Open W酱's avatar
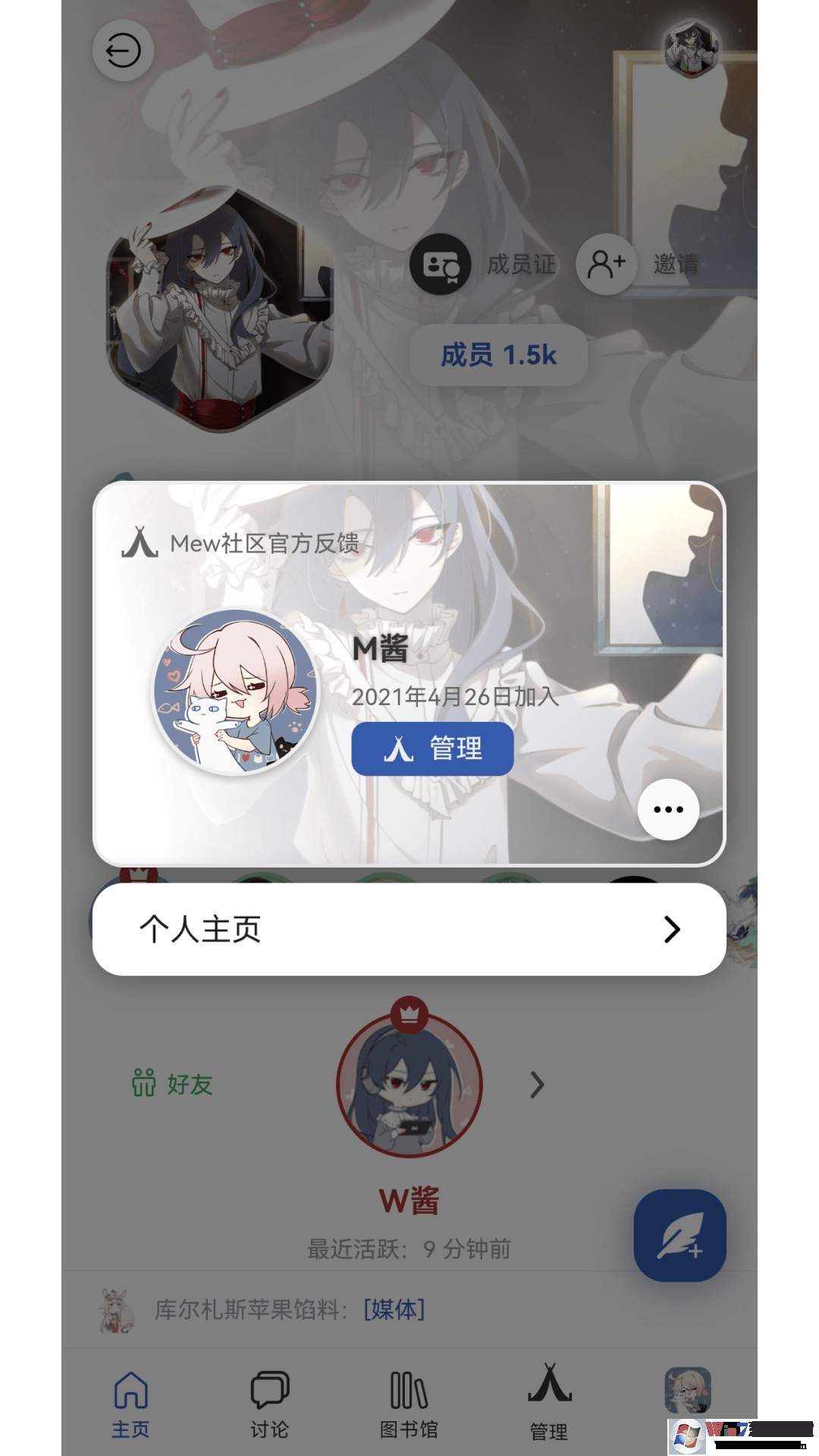 click(409, 1084)
